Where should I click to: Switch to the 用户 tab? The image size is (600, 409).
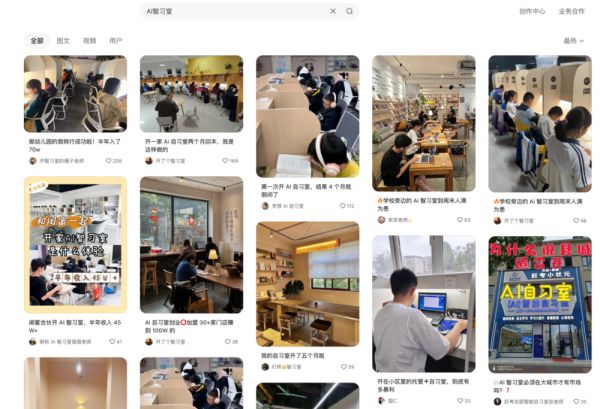point(116,41)
